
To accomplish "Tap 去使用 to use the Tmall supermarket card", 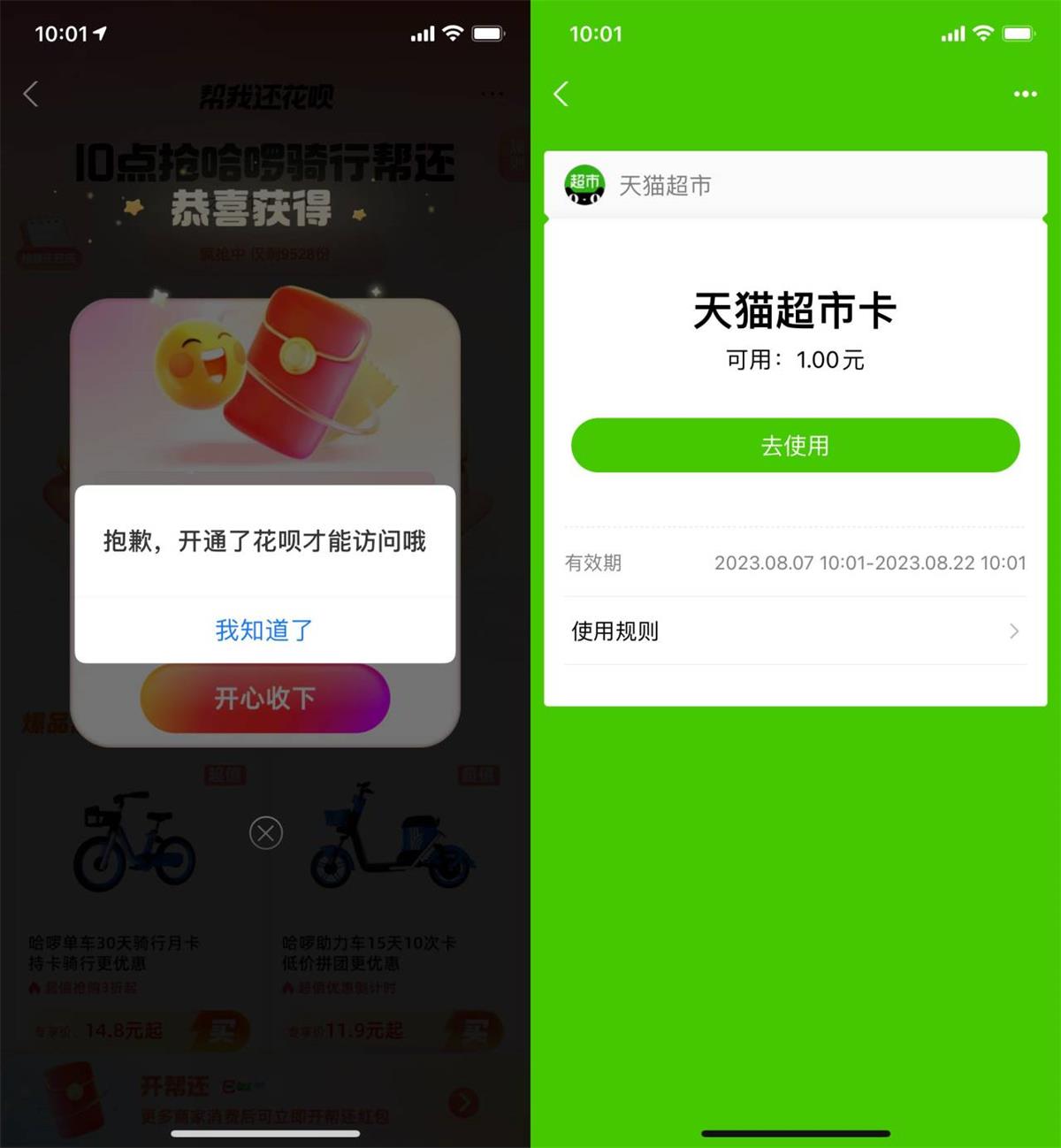I will click(795, 446).
